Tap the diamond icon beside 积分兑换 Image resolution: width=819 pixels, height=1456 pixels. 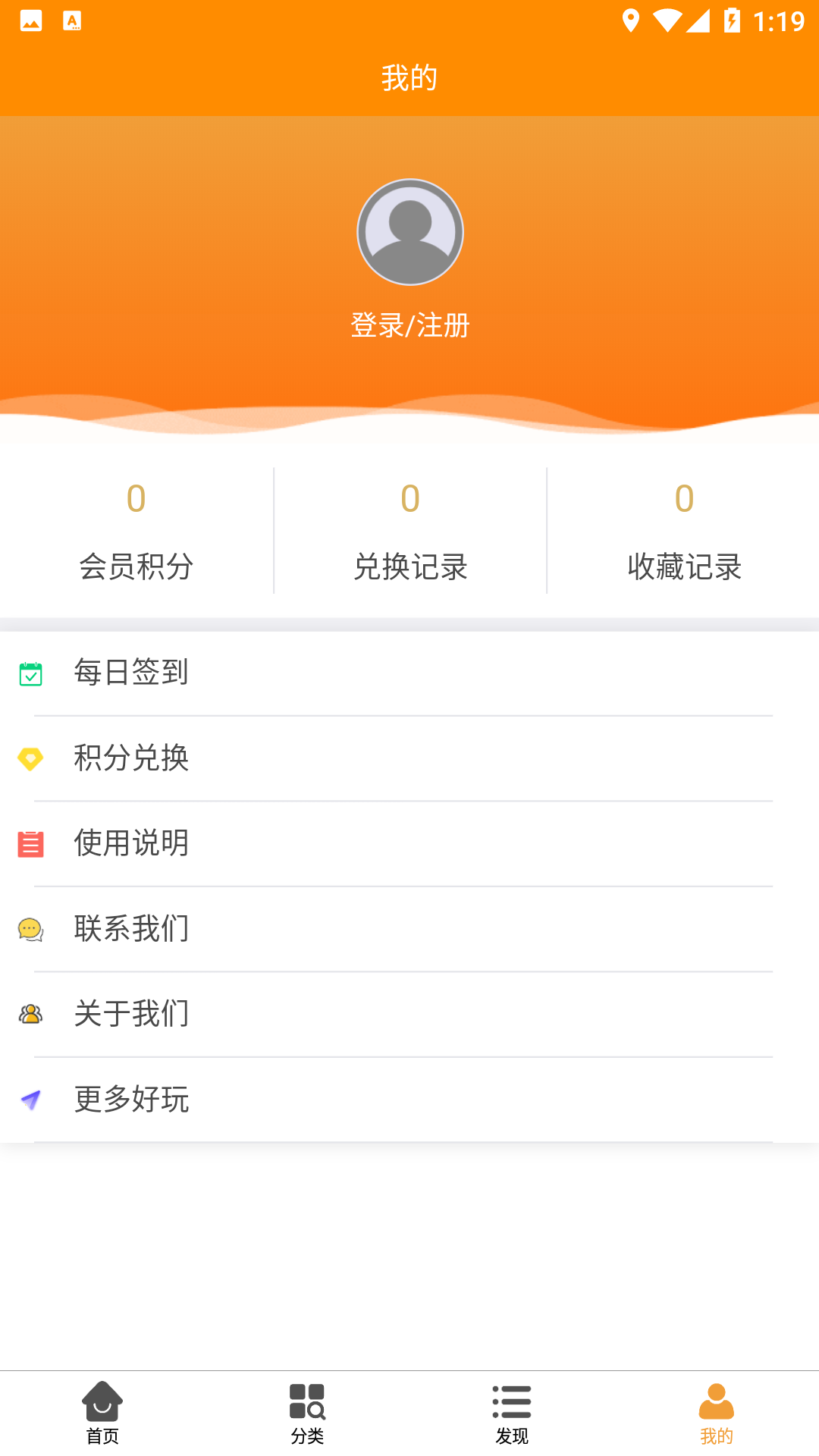29,758
